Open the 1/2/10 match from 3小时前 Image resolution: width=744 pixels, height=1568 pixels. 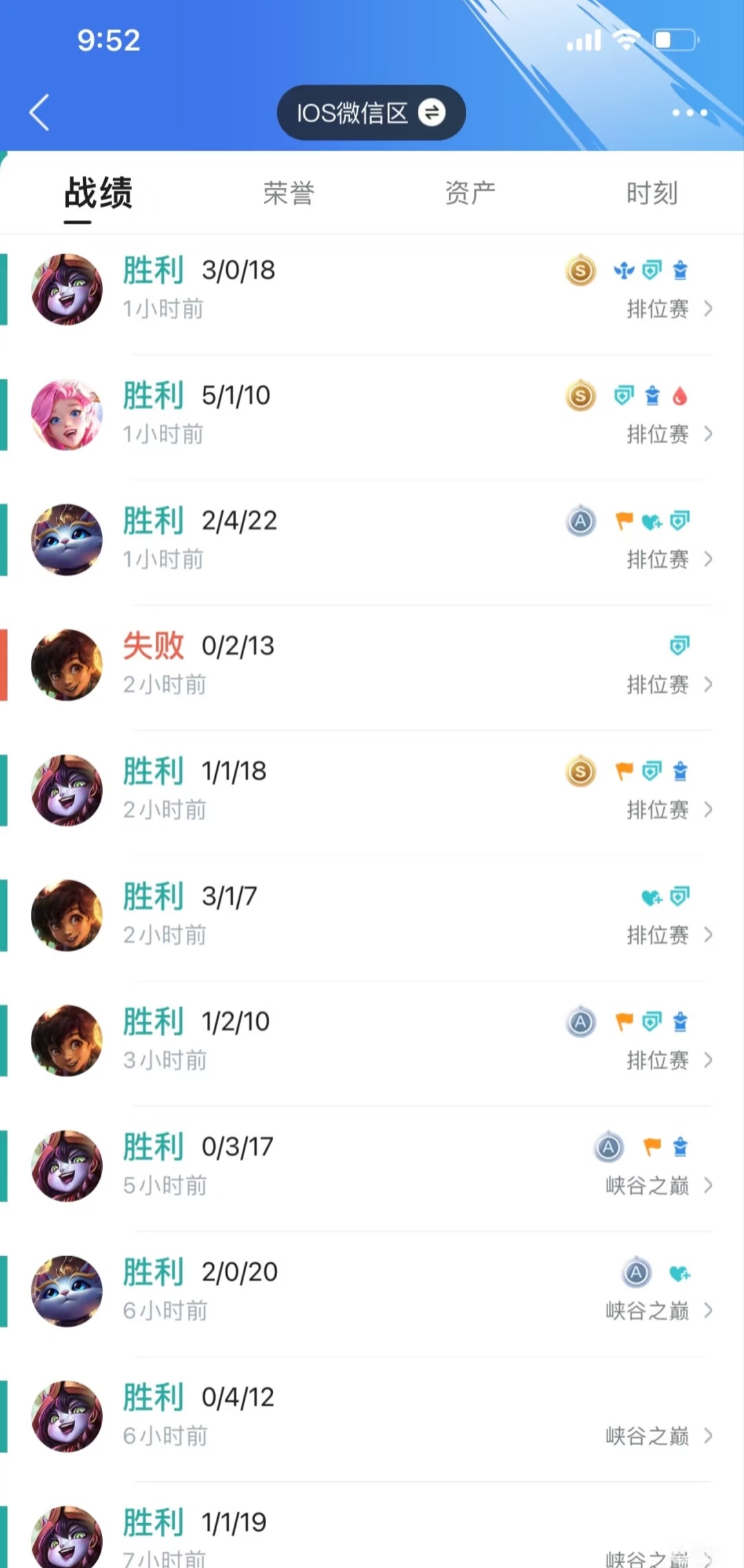pos(372,1040)
